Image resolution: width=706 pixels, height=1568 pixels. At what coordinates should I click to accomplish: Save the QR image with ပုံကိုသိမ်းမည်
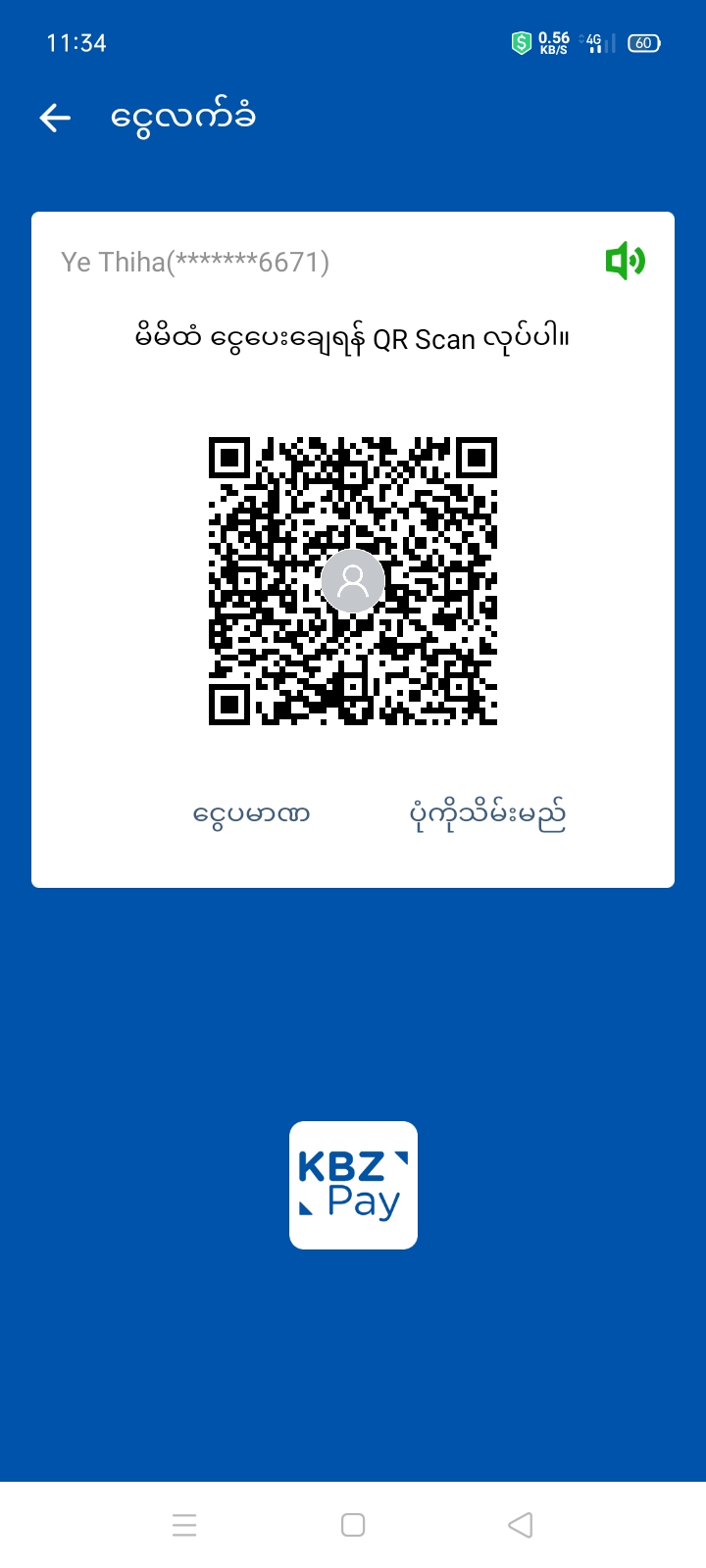pyautogui.click(x=487, y=814)
